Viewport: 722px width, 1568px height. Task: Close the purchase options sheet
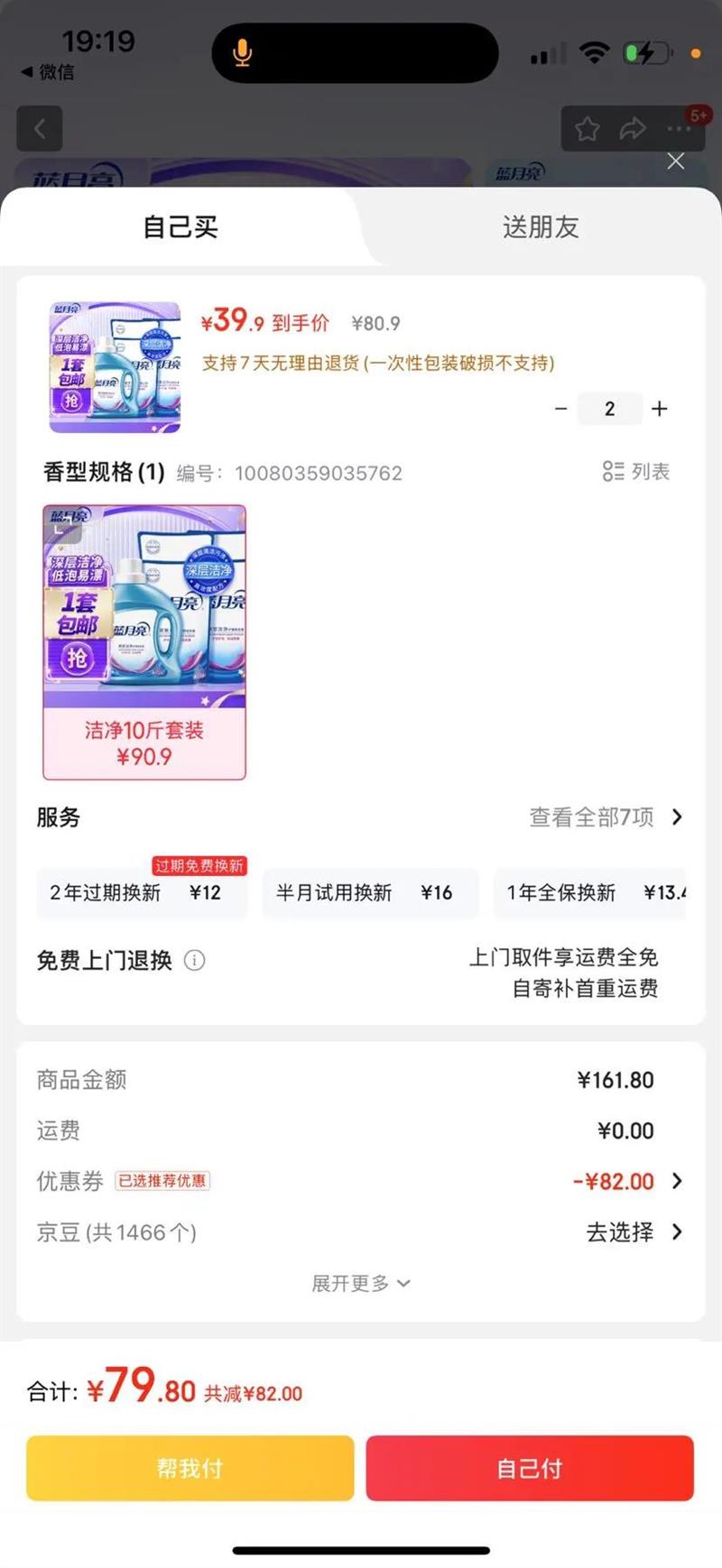pyautogui.click(x=675, y=161)
